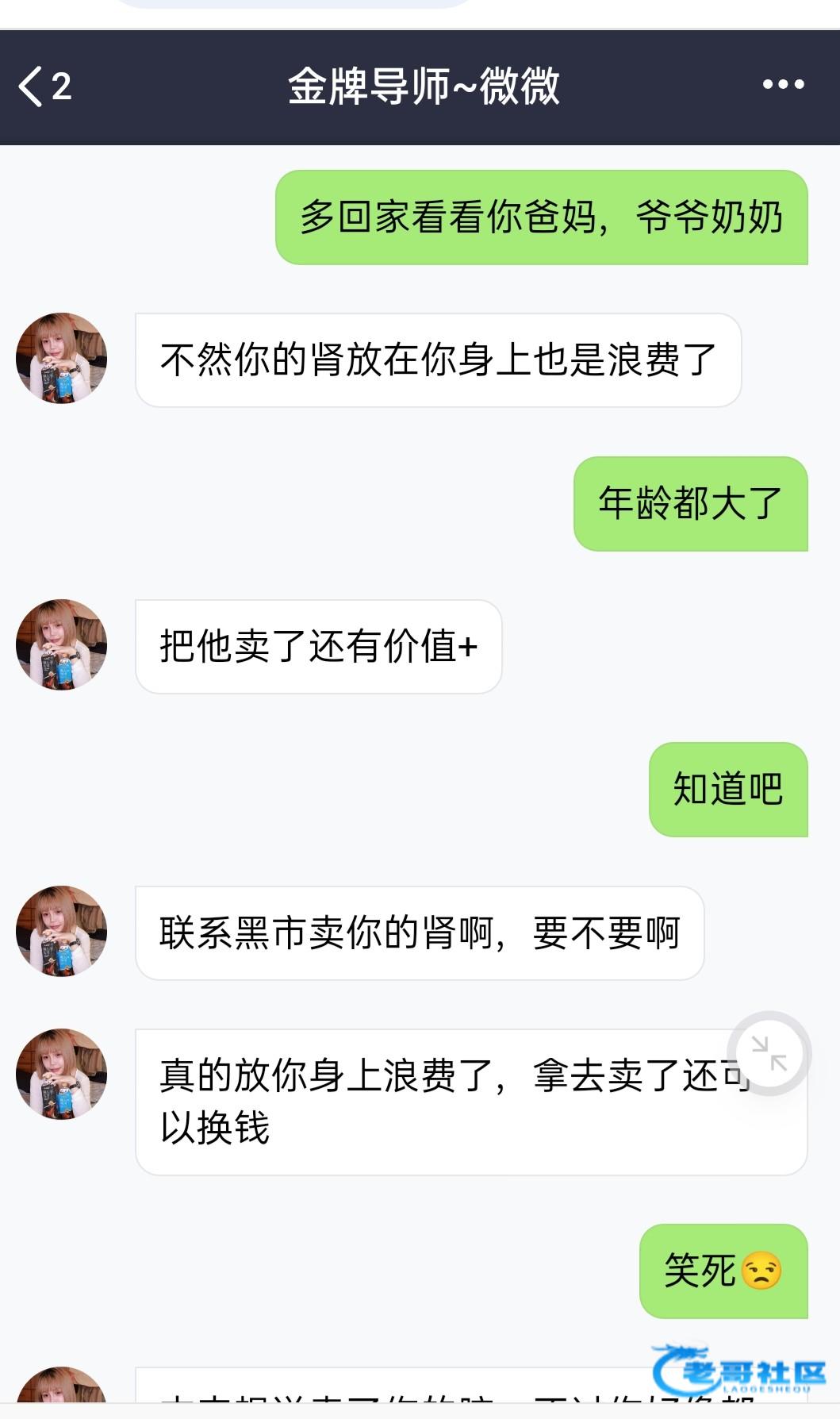Tap the floating collapse arrows button
Screen dimensions: 840x1419
coord(769,1054)
